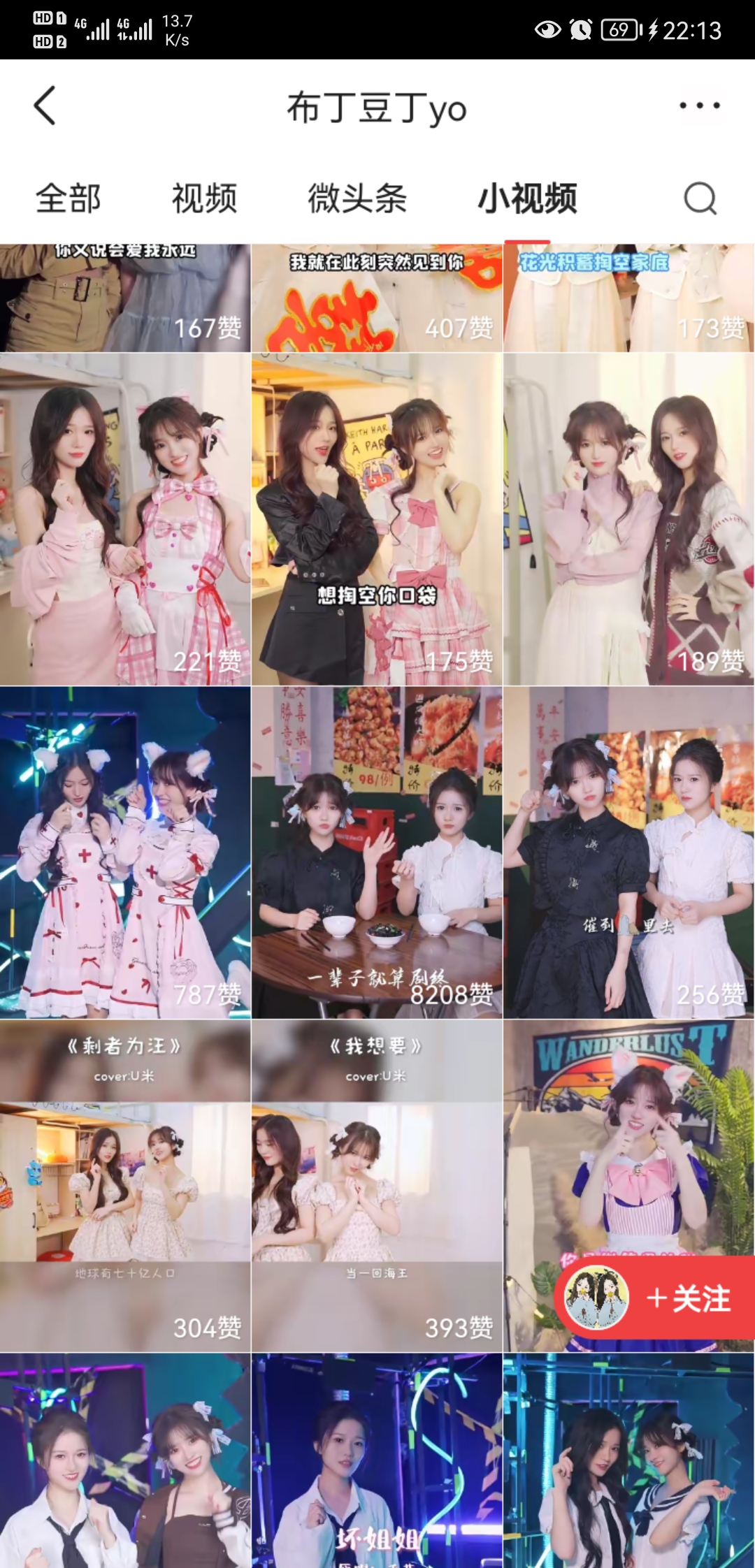Viewport: 755px width, 1568px height.
Task: Play the cat-ears video with 787赞
Action: (x=125, y=852)
